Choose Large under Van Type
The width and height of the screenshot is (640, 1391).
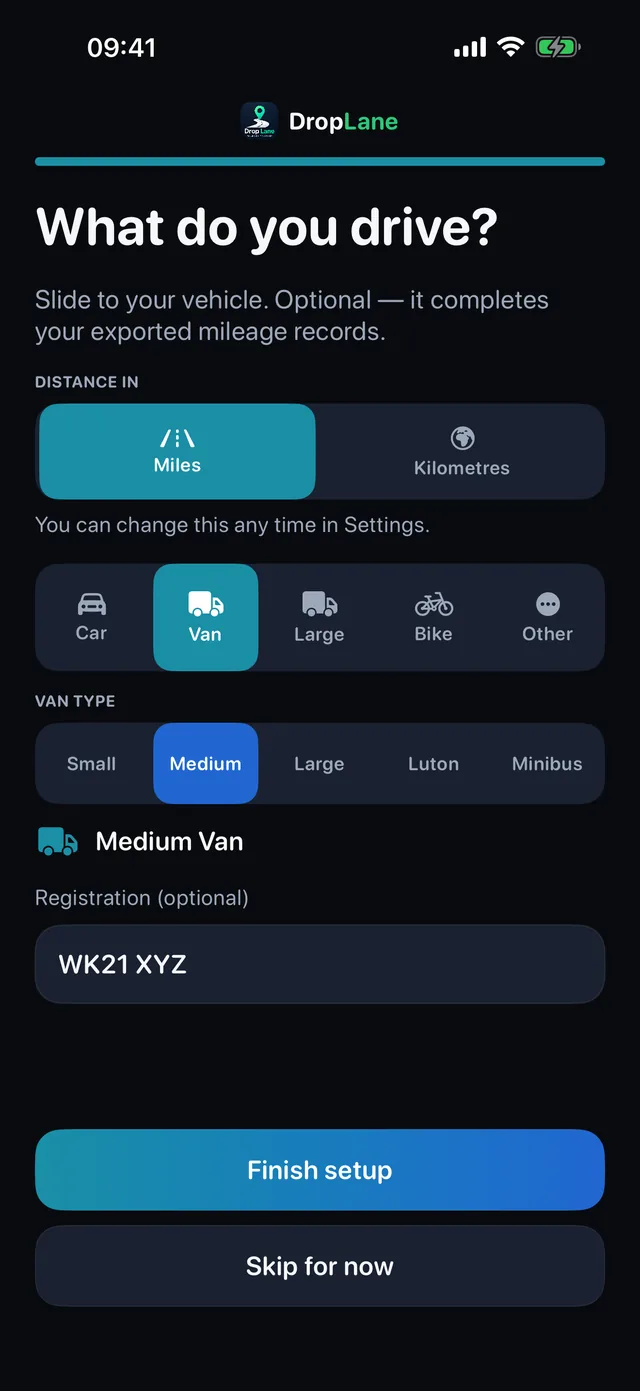[x=319, y=763]
